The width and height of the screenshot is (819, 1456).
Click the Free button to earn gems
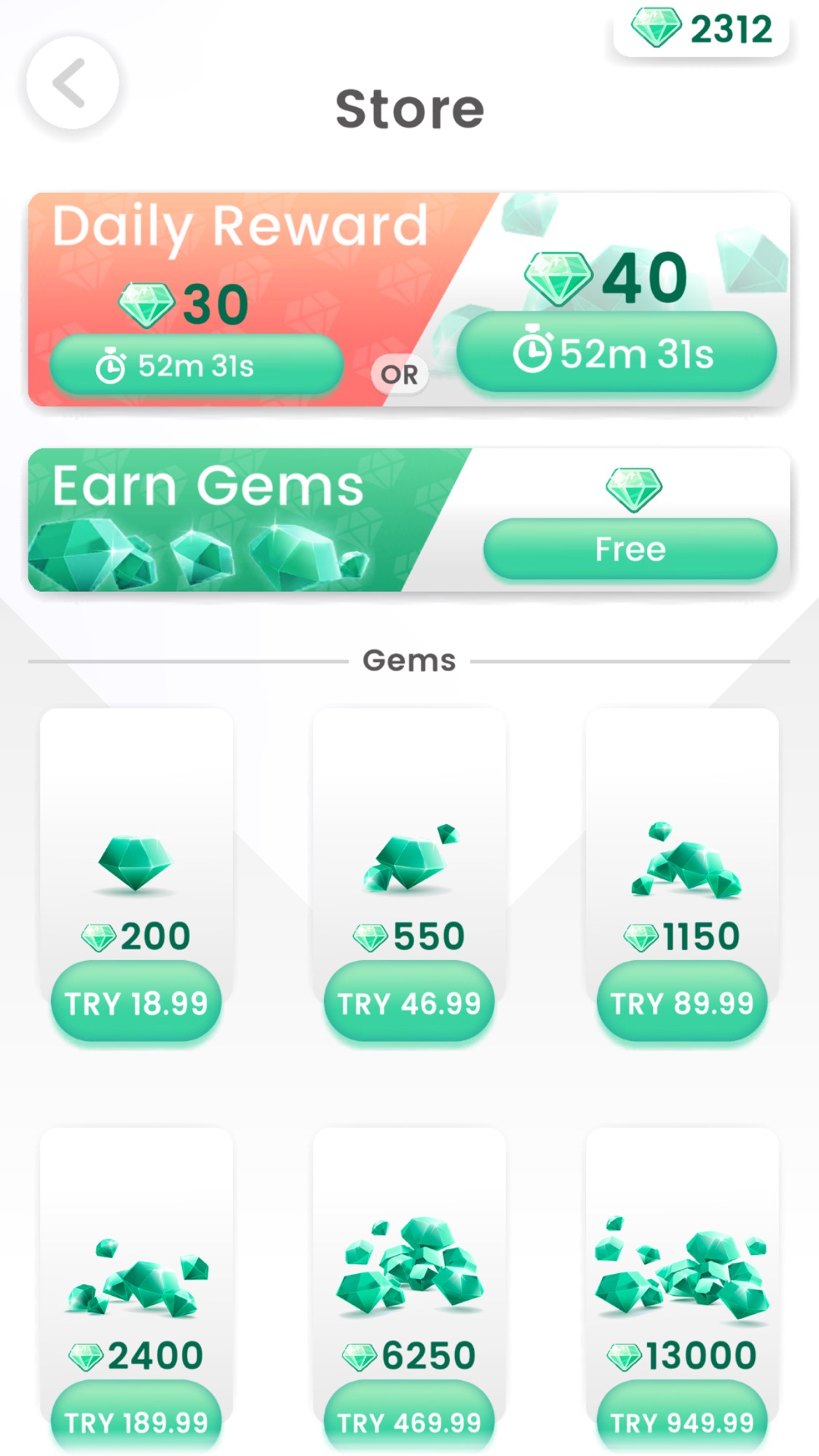(x=630, y=549)
